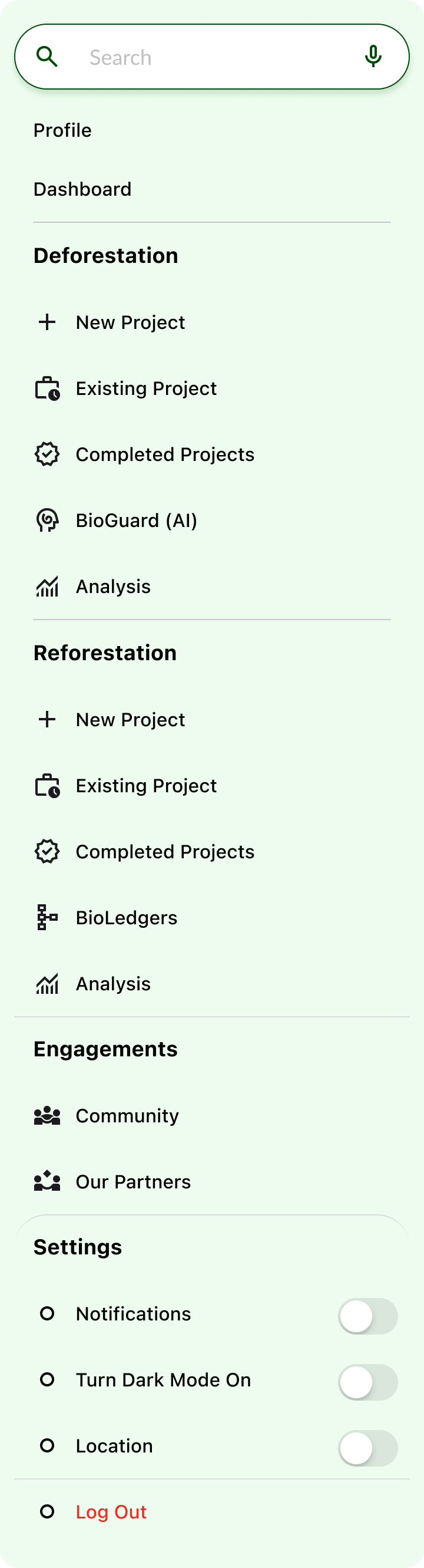The width and height of the screenshot is (424, 1568).
Task: Open Analysis under Deforestation
Action: [x=113, y=587]
